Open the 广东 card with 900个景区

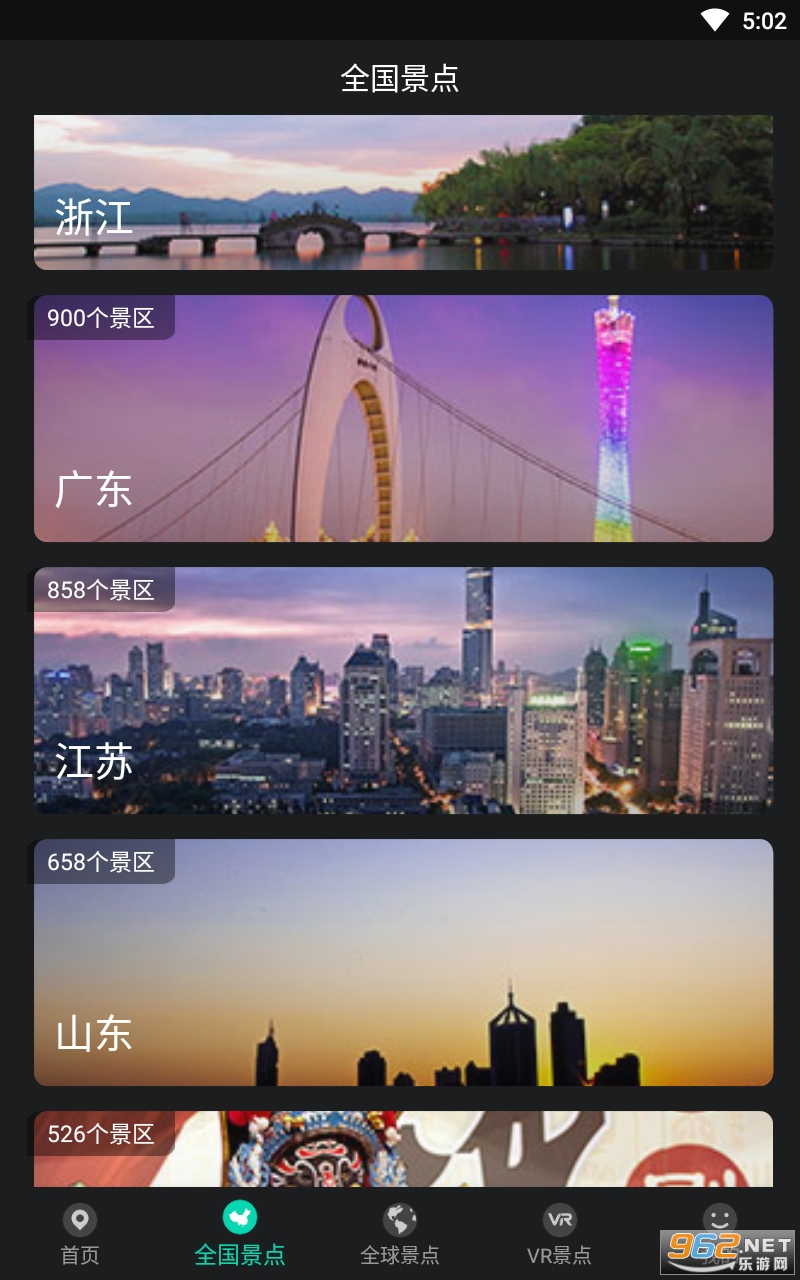pos(403,418)
